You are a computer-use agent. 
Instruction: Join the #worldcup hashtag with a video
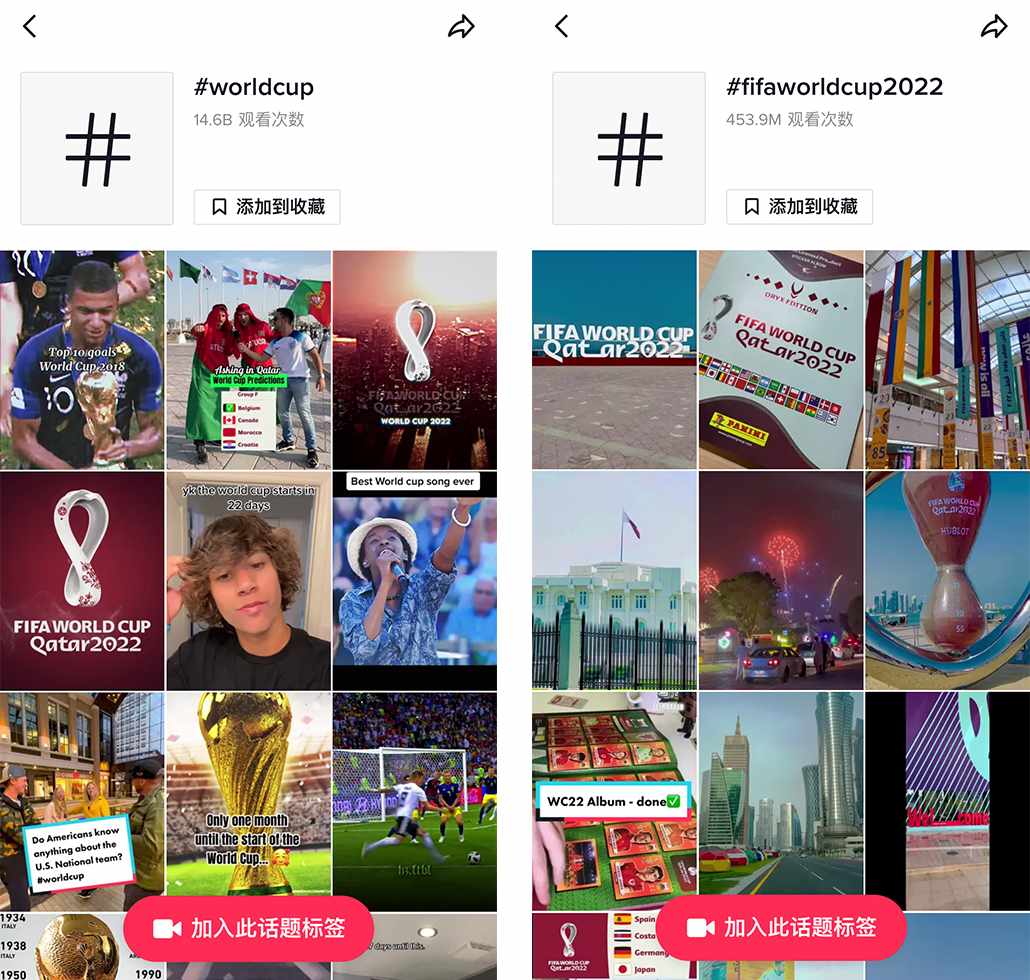pos(248,928)
